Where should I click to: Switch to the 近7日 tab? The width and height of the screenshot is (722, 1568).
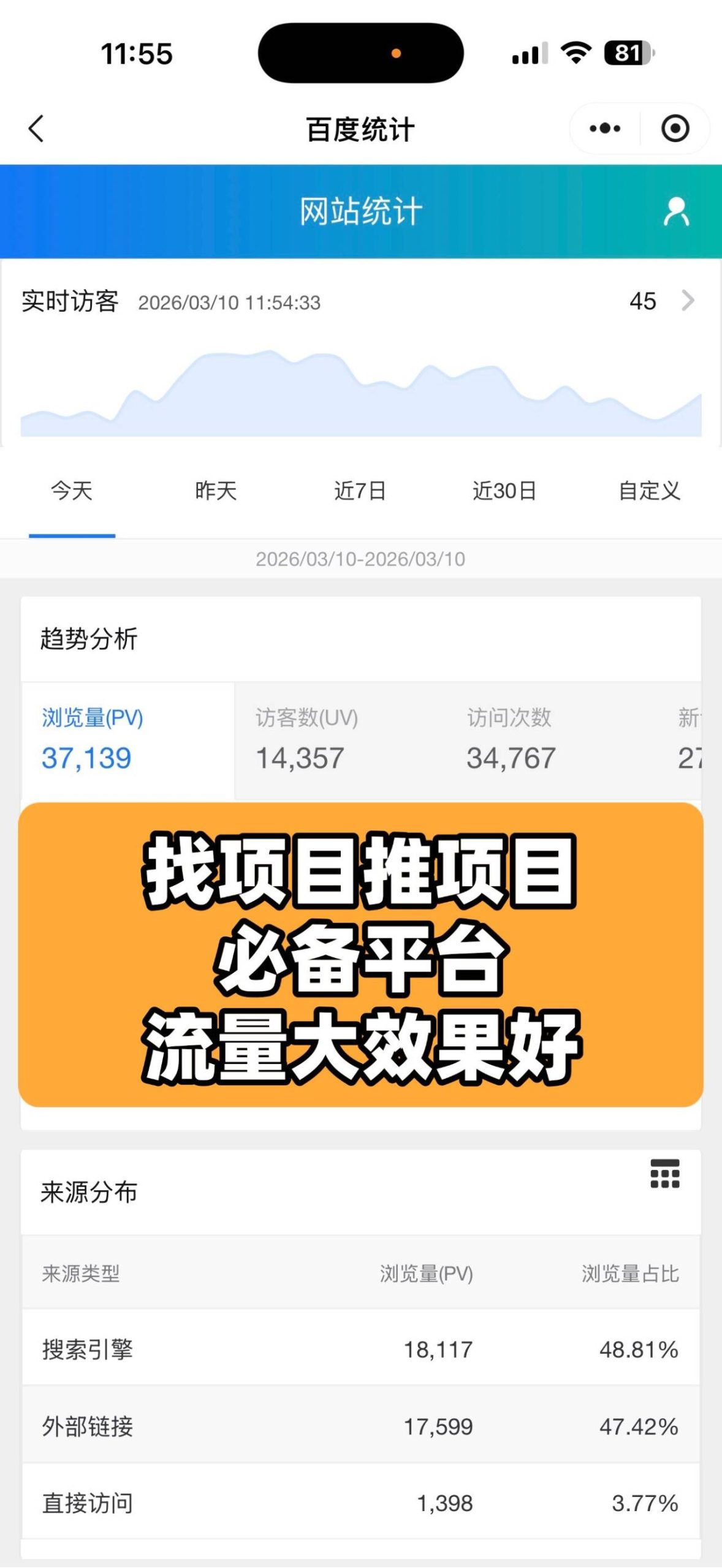click(360, 491)
